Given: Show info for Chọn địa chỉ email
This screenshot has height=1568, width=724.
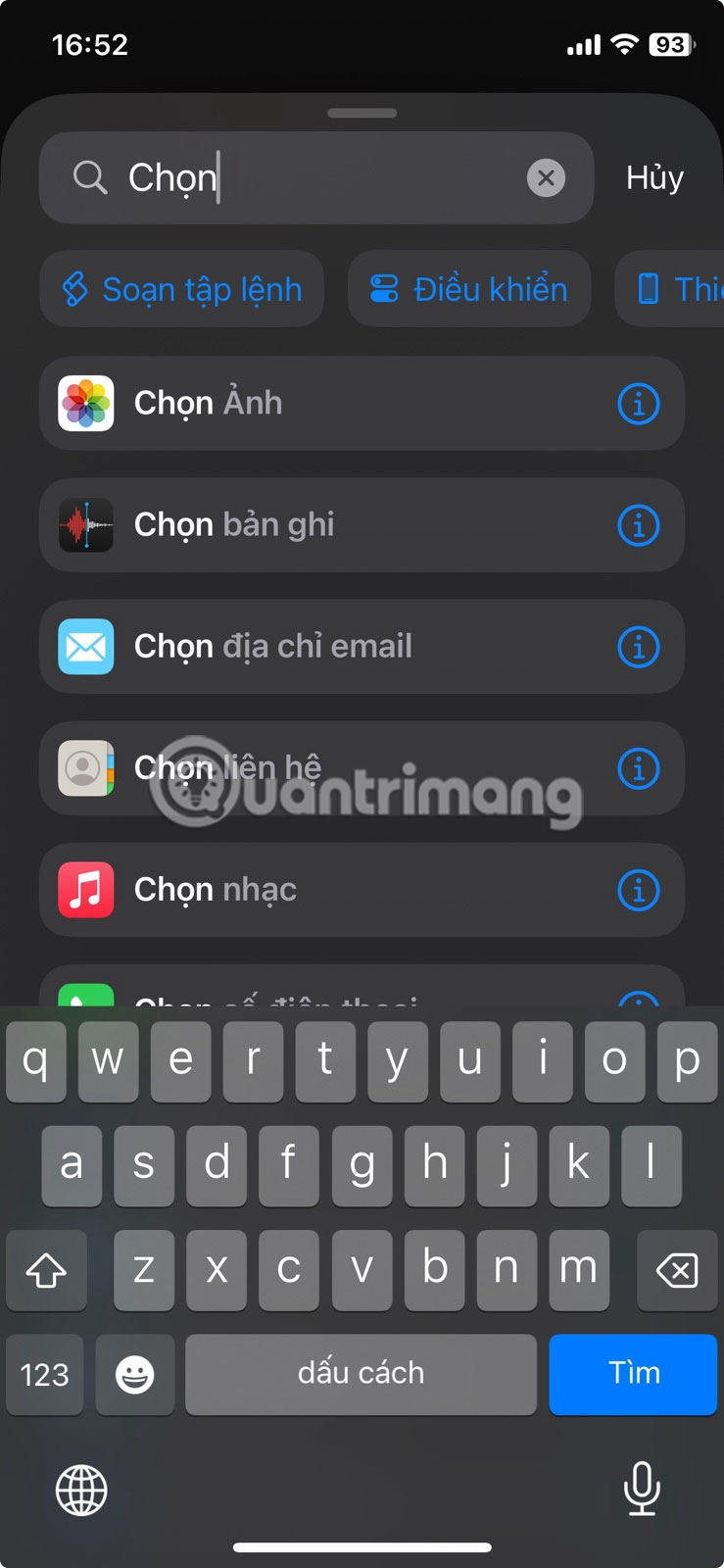Looking at the screenshot, I should click(x=639, y=647).
